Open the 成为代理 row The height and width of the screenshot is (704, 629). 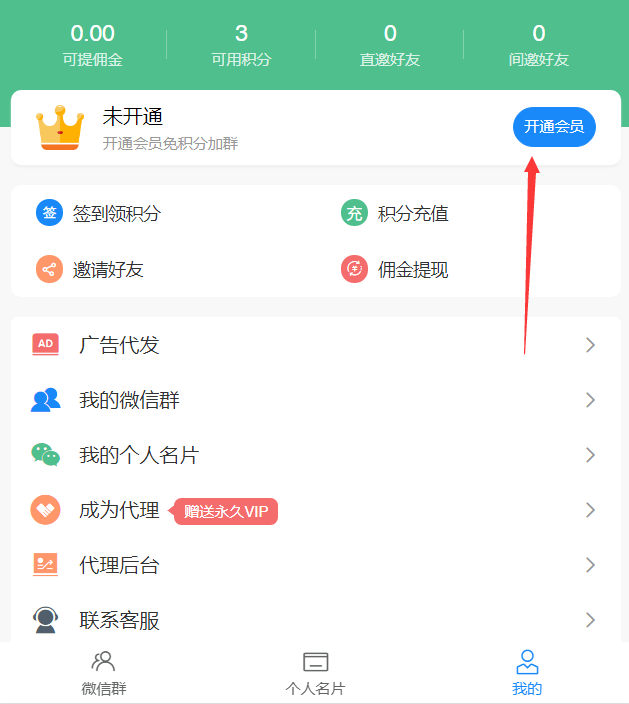[x=315, y=510]
